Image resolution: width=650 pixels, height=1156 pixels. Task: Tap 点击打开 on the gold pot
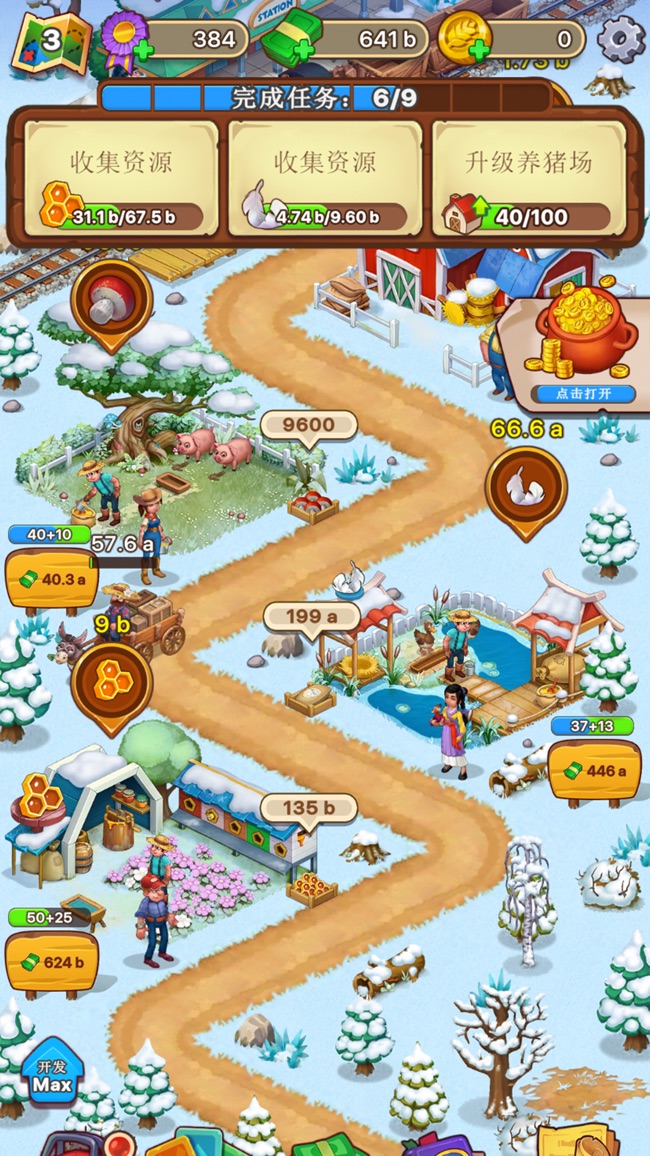[x=582, y=393]
